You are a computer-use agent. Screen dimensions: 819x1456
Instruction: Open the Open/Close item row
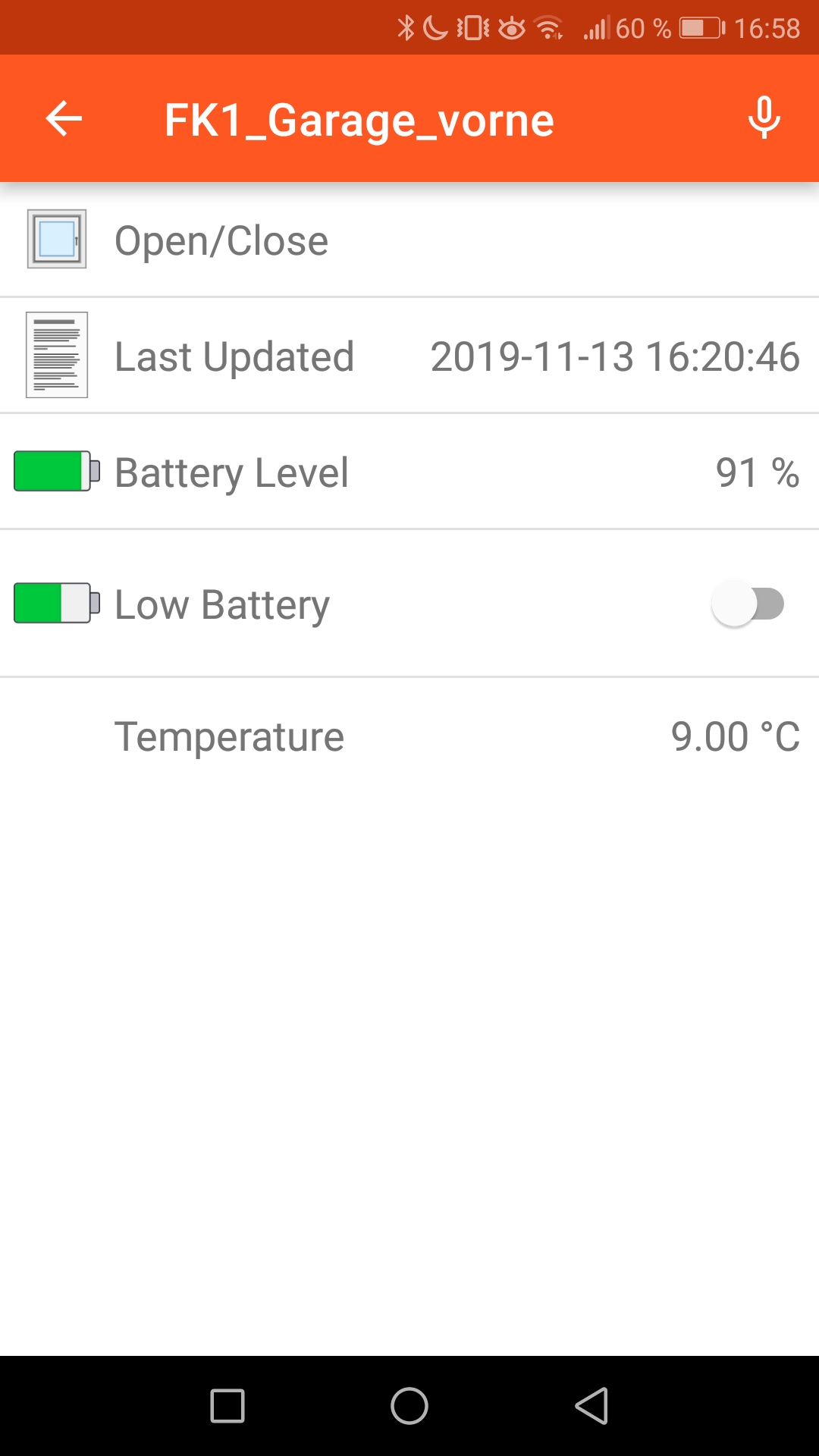(409, 240)
